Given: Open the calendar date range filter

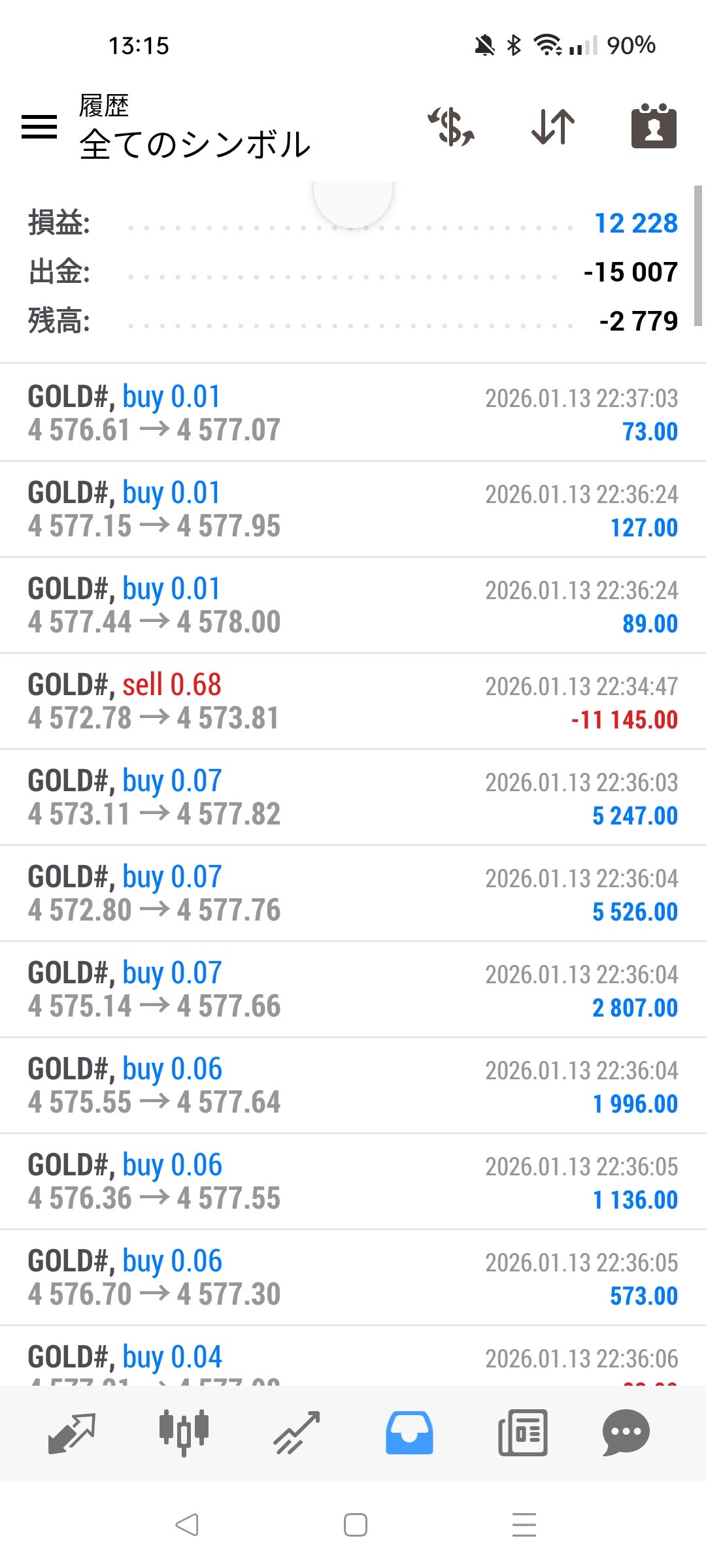Looking at the screenshot, I should coord(654,126).
